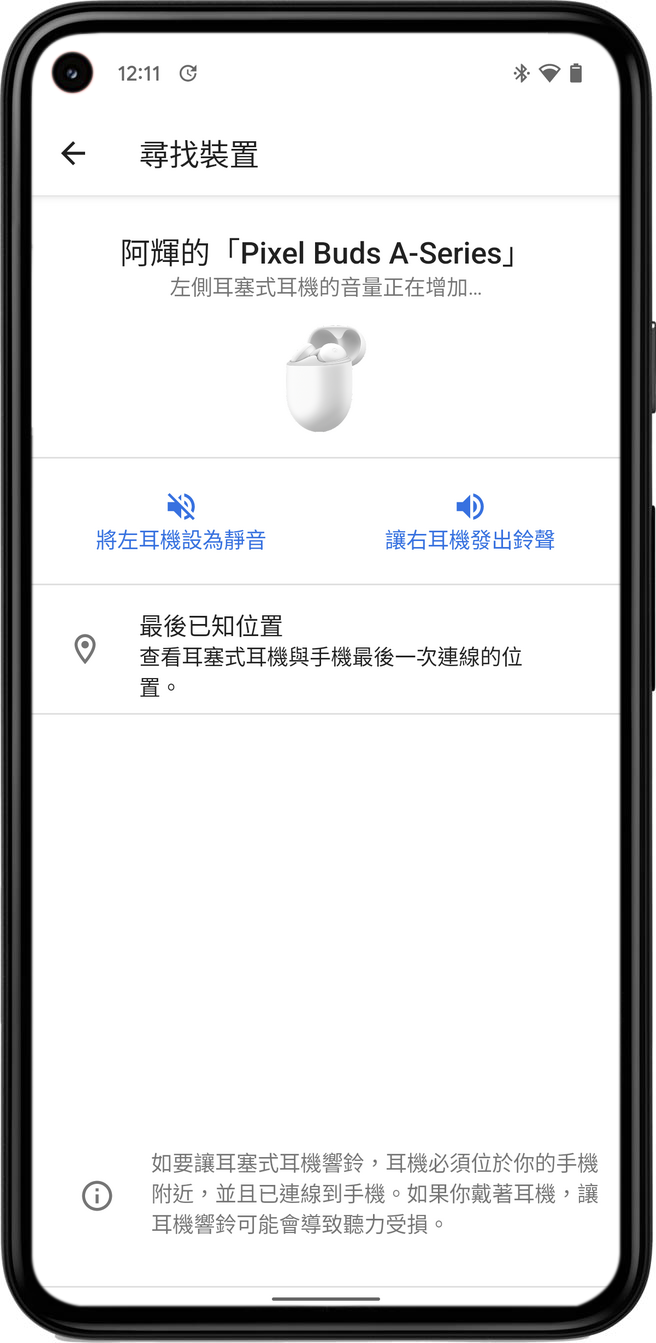Mute the left earbud (將左耳機設為靜音)

181,523
